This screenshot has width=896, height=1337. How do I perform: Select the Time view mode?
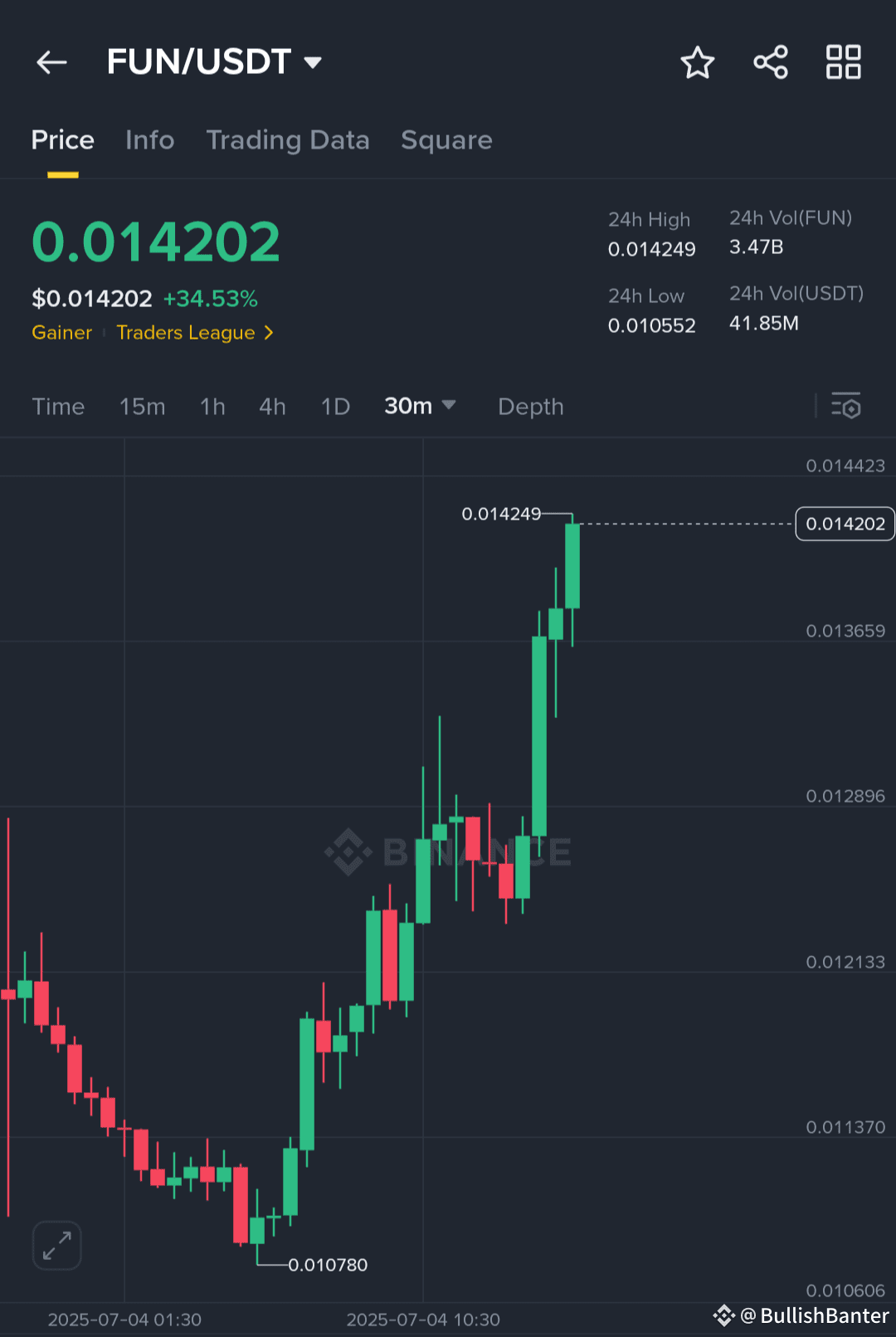pyautogui.click(x=58, y=407)
